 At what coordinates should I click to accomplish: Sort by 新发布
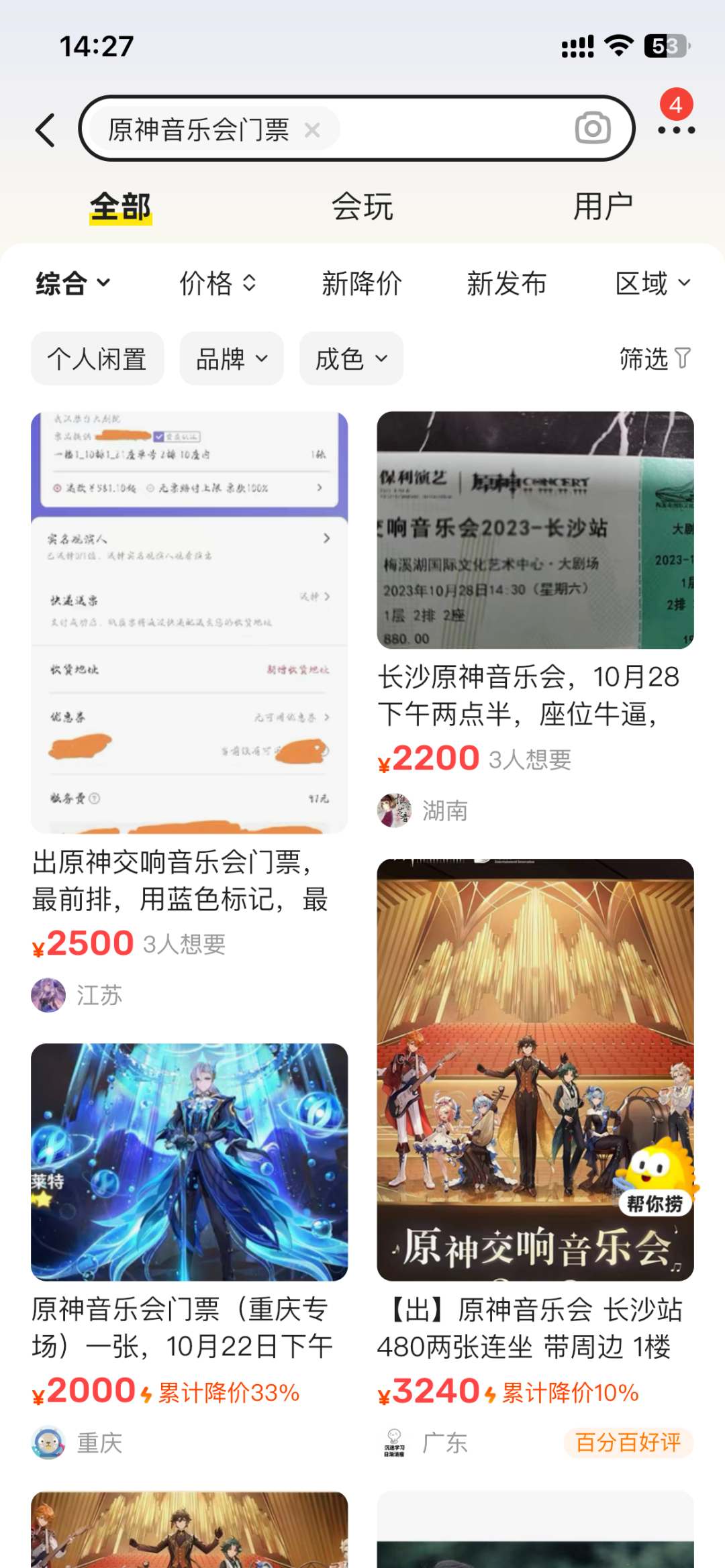pos(506,283)
